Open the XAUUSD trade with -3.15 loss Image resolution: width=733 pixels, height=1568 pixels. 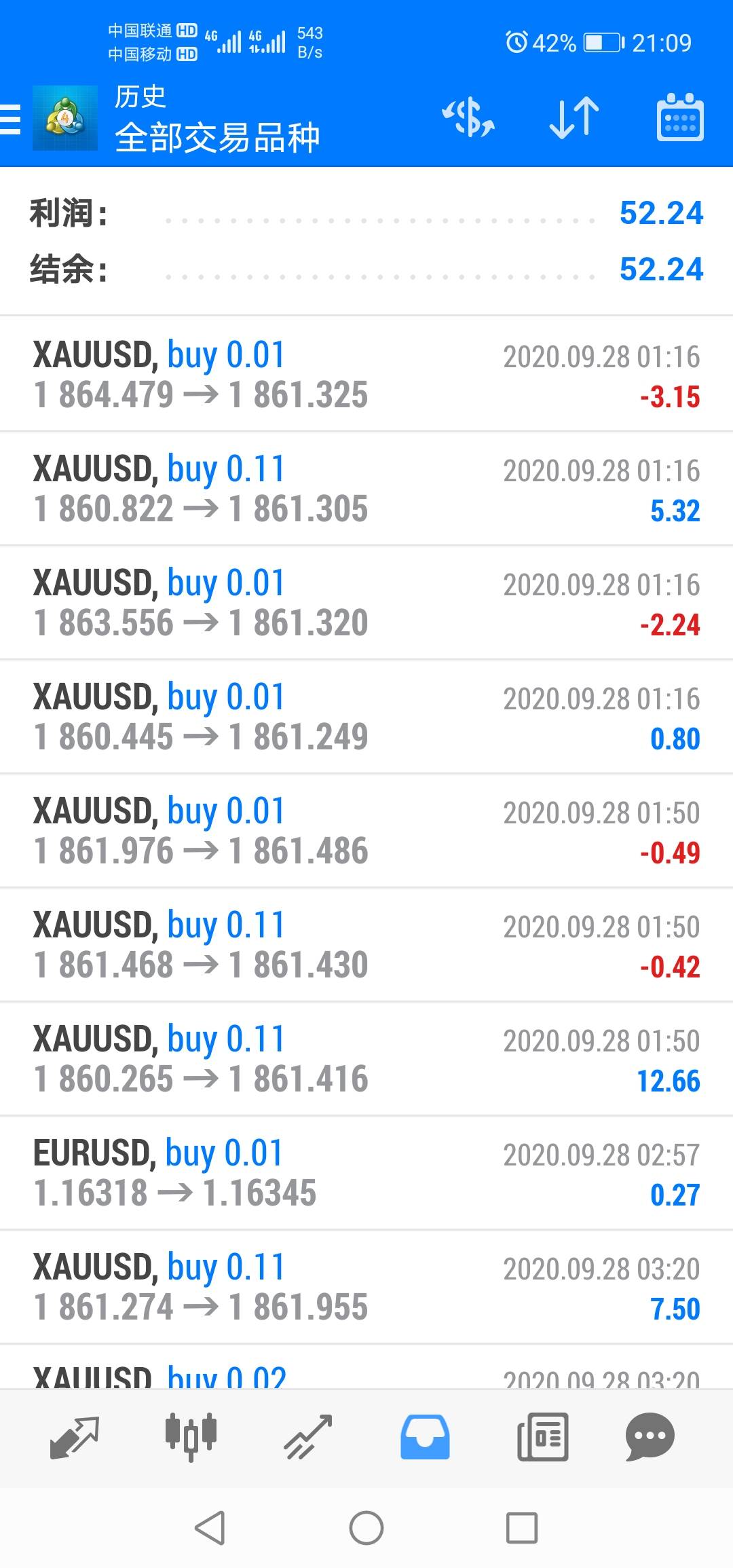point(366,375)
